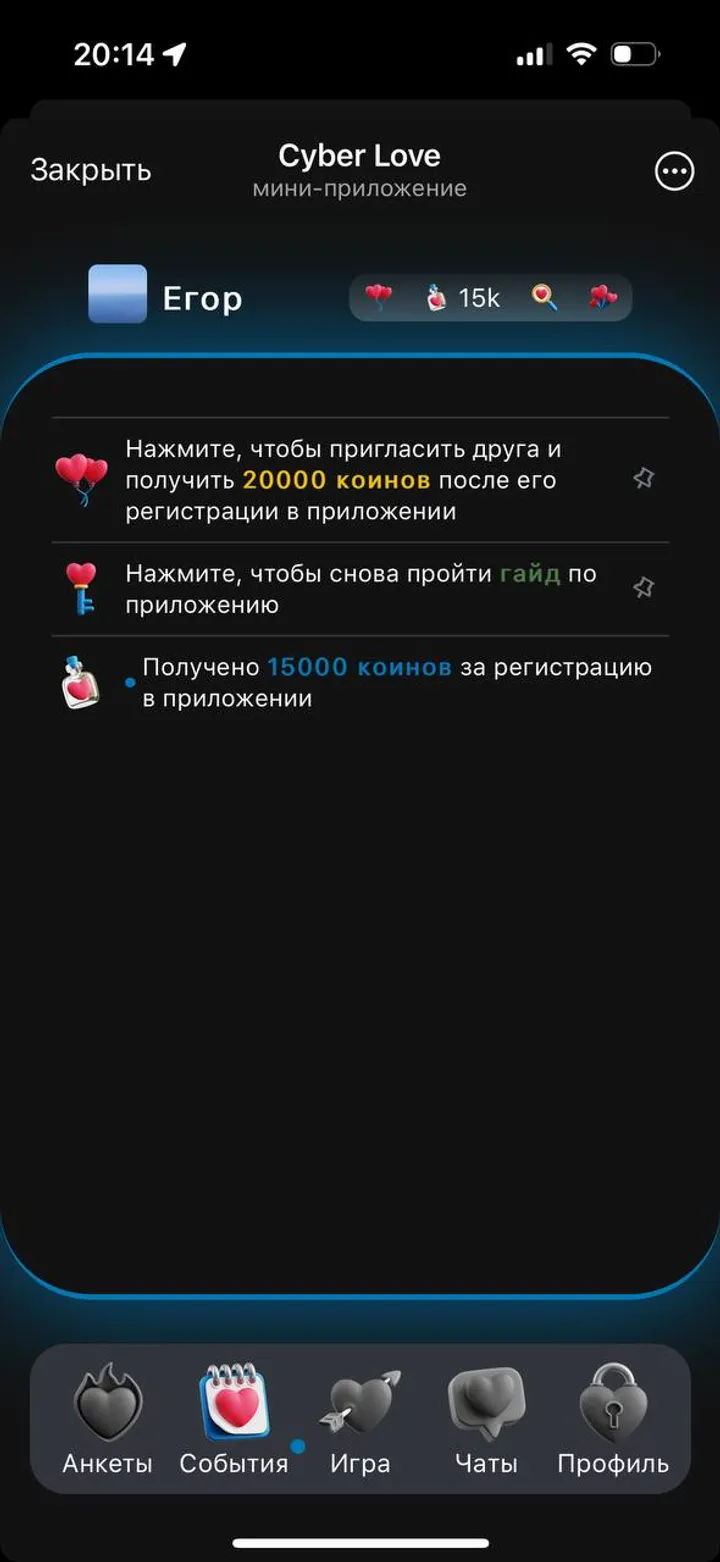Open the Чаты tab
Image resolution: width=720 pixels, height=1562 pixels.
[x=486, y=1422]
